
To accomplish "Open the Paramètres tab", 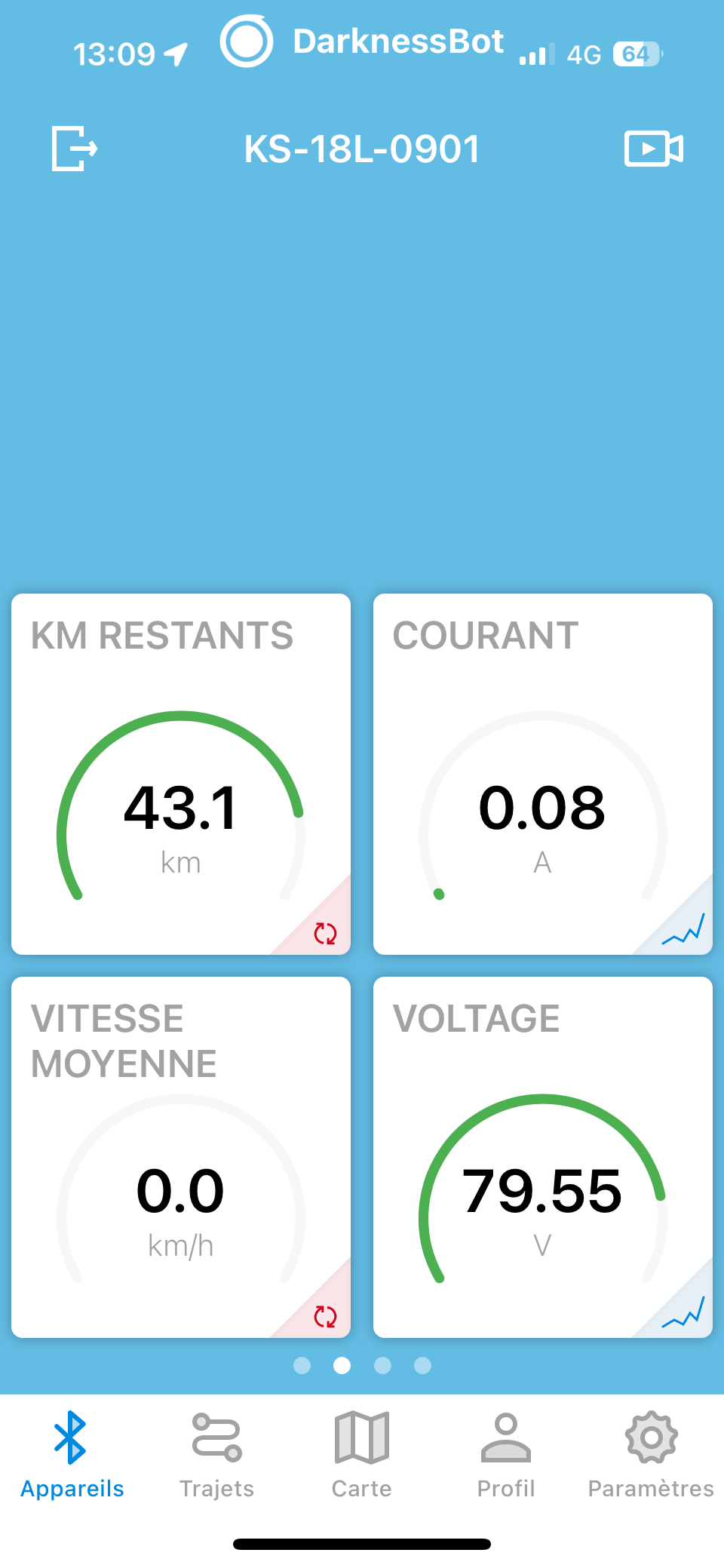I will click(x=651, y=1456).
